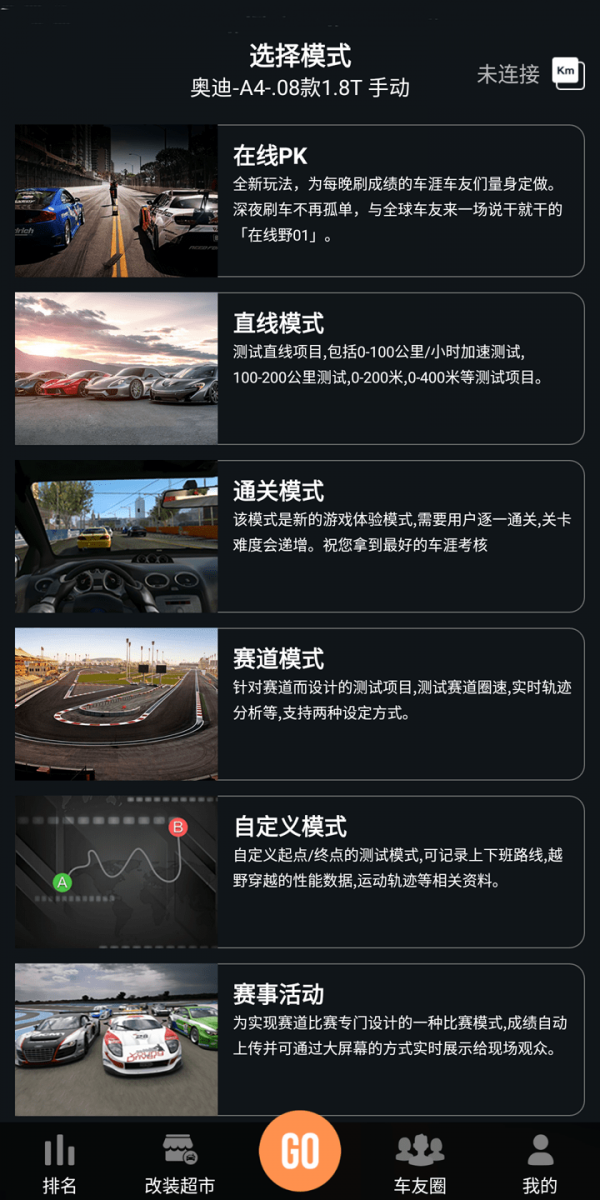Switch to the 排名 tab

(60, 1164)
